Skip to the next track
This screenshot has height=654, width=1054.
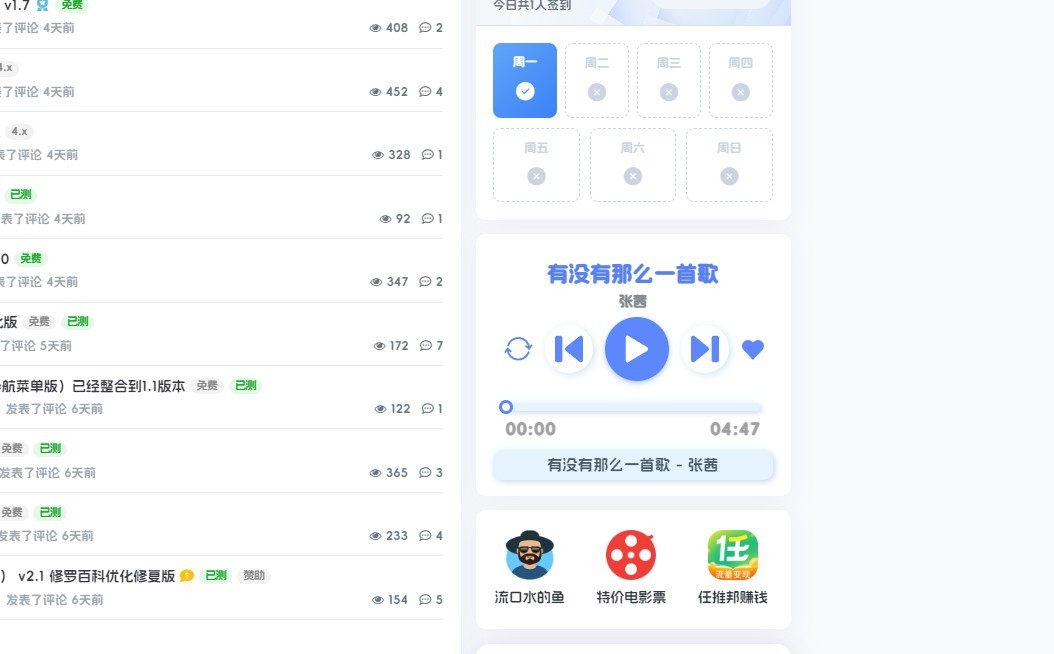click(705, 349)
